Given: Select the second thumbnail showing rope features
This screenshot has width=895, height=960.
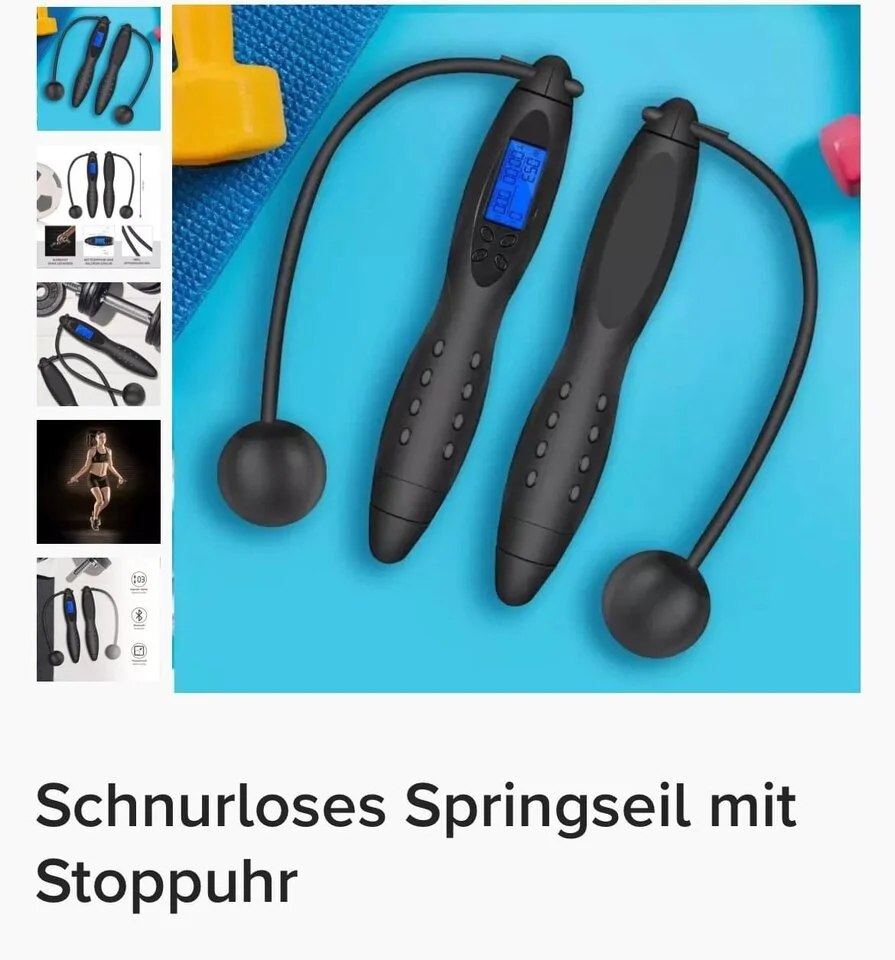Looking at the screenshot, I should click(98, 206).
